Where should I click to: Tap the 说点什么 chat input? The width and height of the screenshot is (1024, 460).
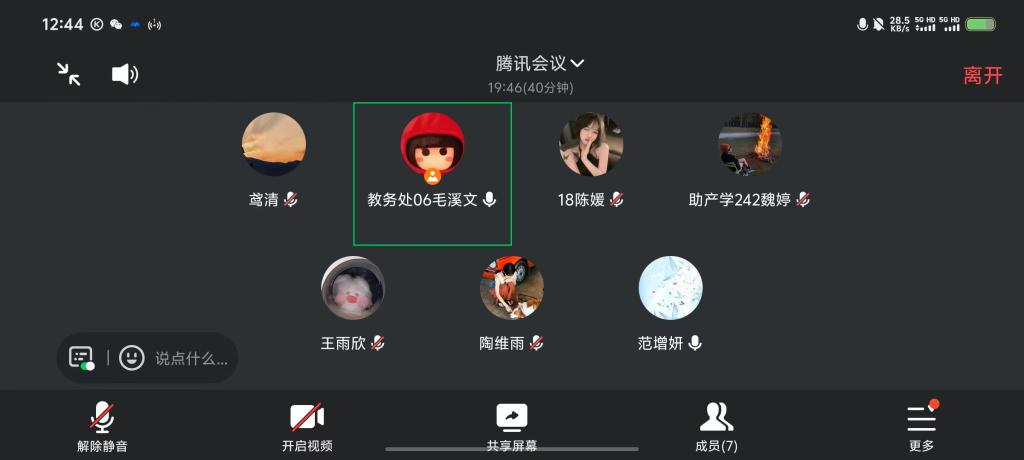point(190,358)
